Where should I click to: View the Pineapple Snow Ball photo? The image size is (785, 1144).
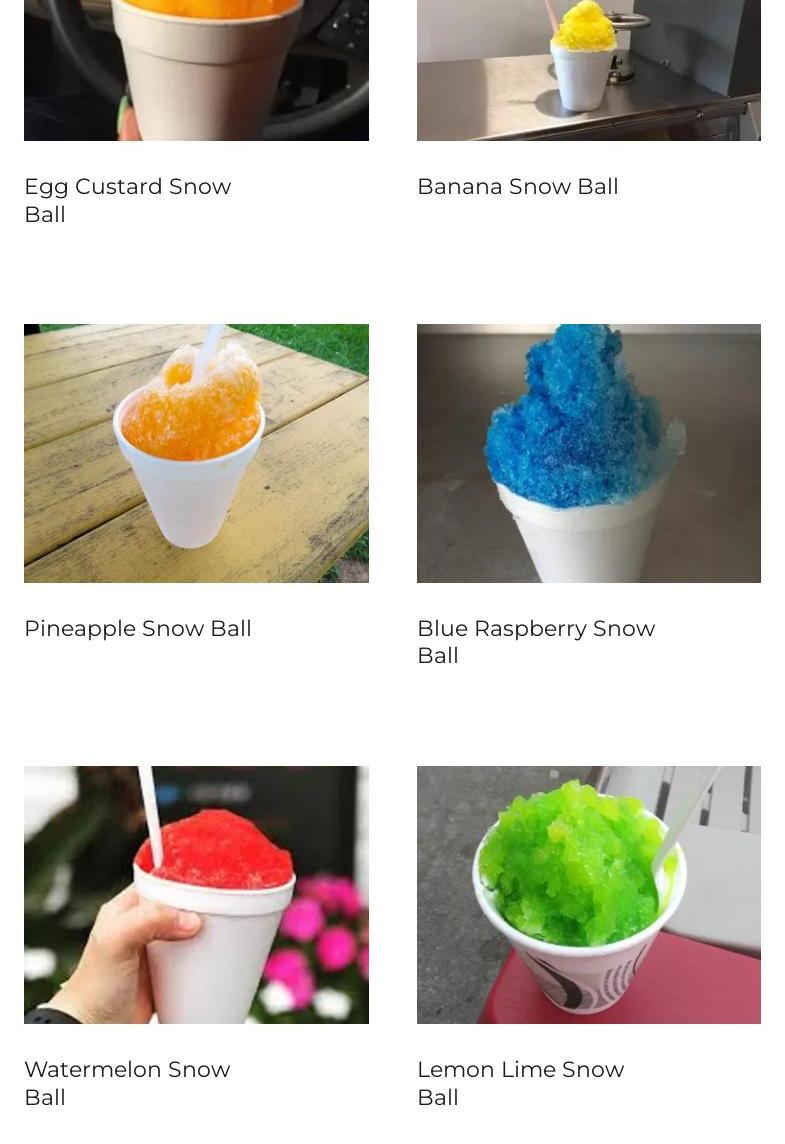point(196,453)
